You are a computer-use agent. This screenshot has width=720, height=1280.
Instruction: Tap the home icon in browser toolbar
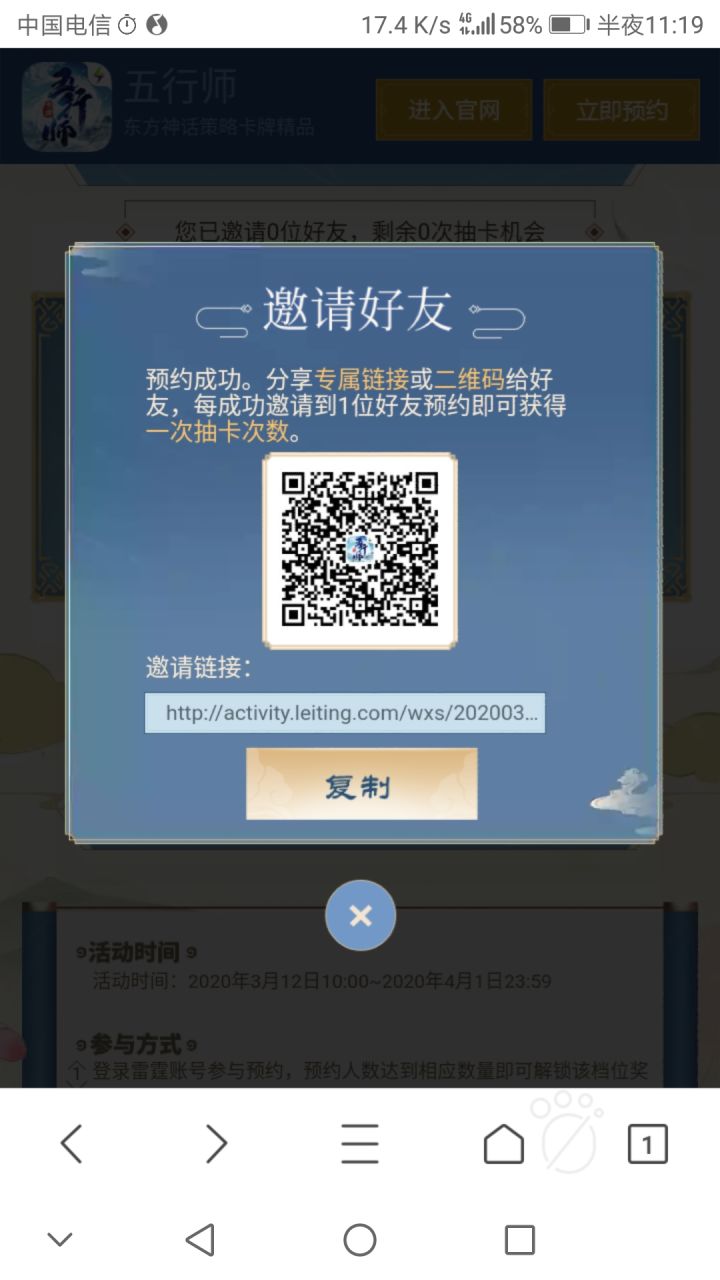504,1142
